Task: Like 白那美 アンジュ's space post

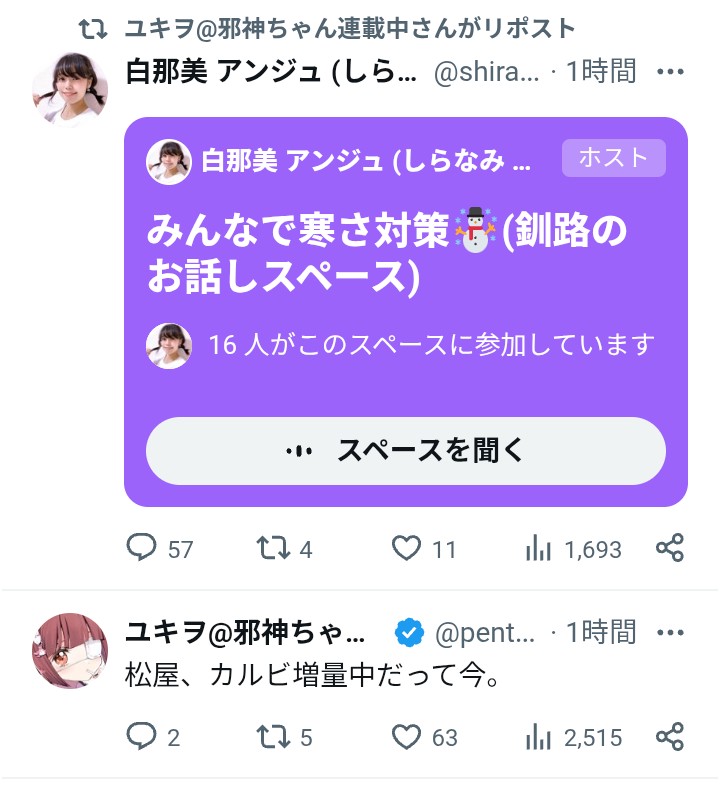Action: click(406, 548)
